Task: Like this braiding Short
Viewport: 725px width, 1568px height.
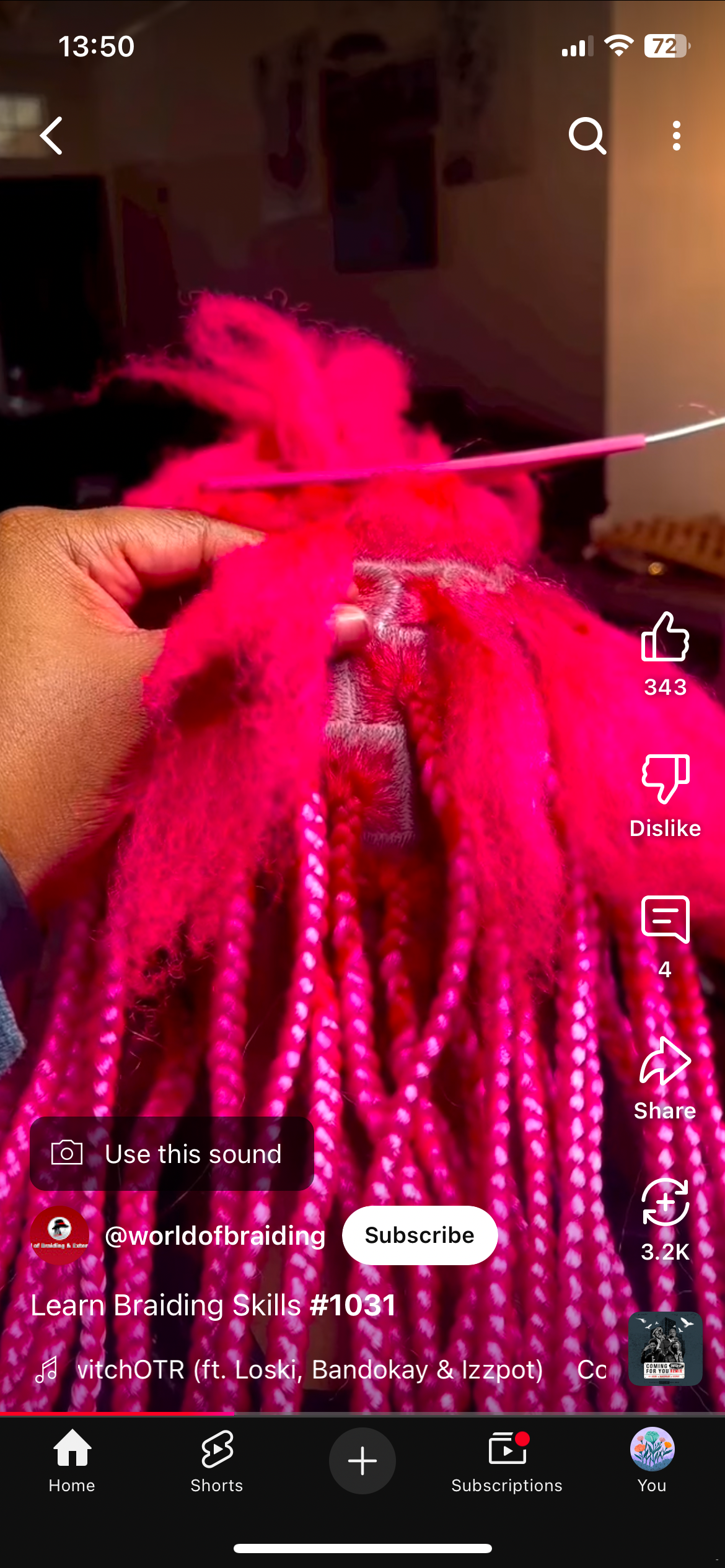Action: pyautogui.click(x=665, y=638)
